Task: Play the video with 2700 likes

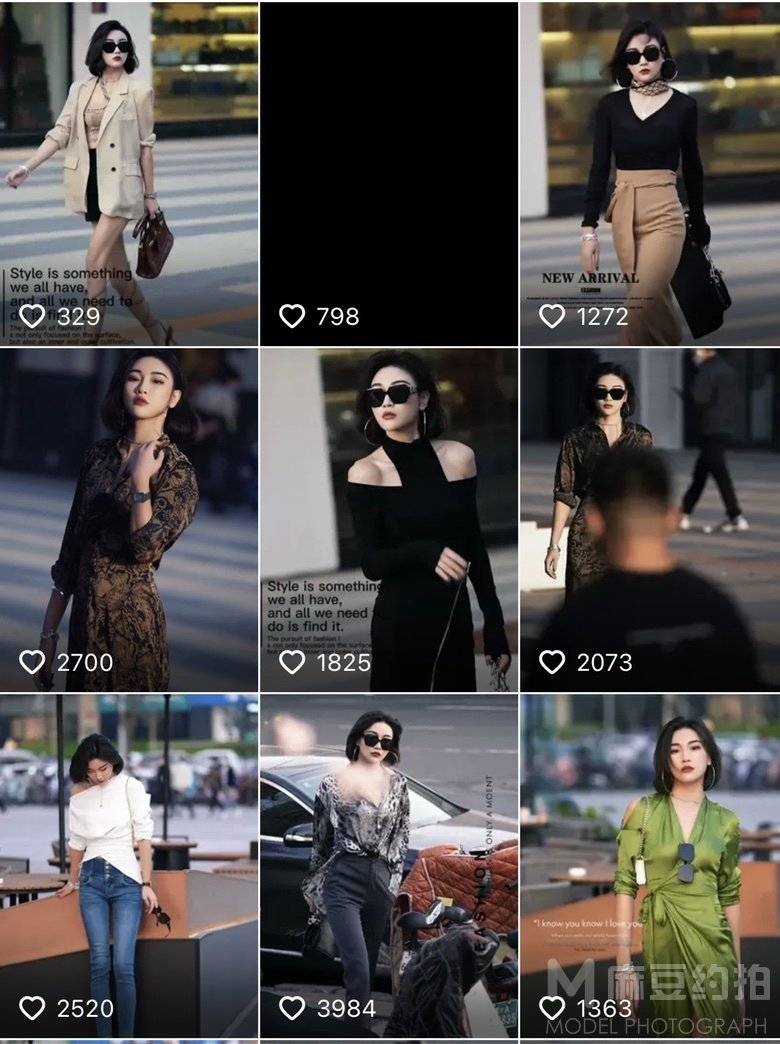Action: (128, 518)
